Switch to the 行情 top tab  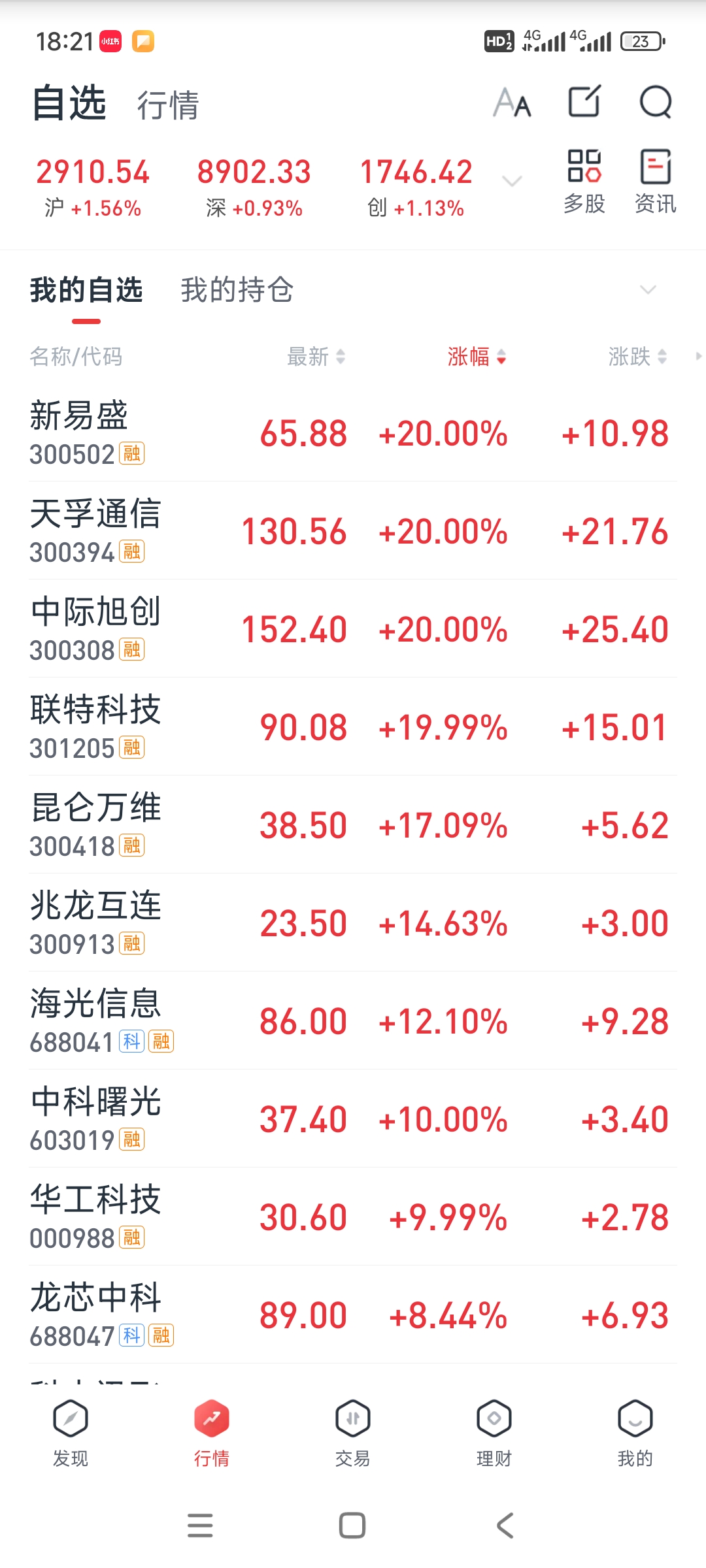168,105
